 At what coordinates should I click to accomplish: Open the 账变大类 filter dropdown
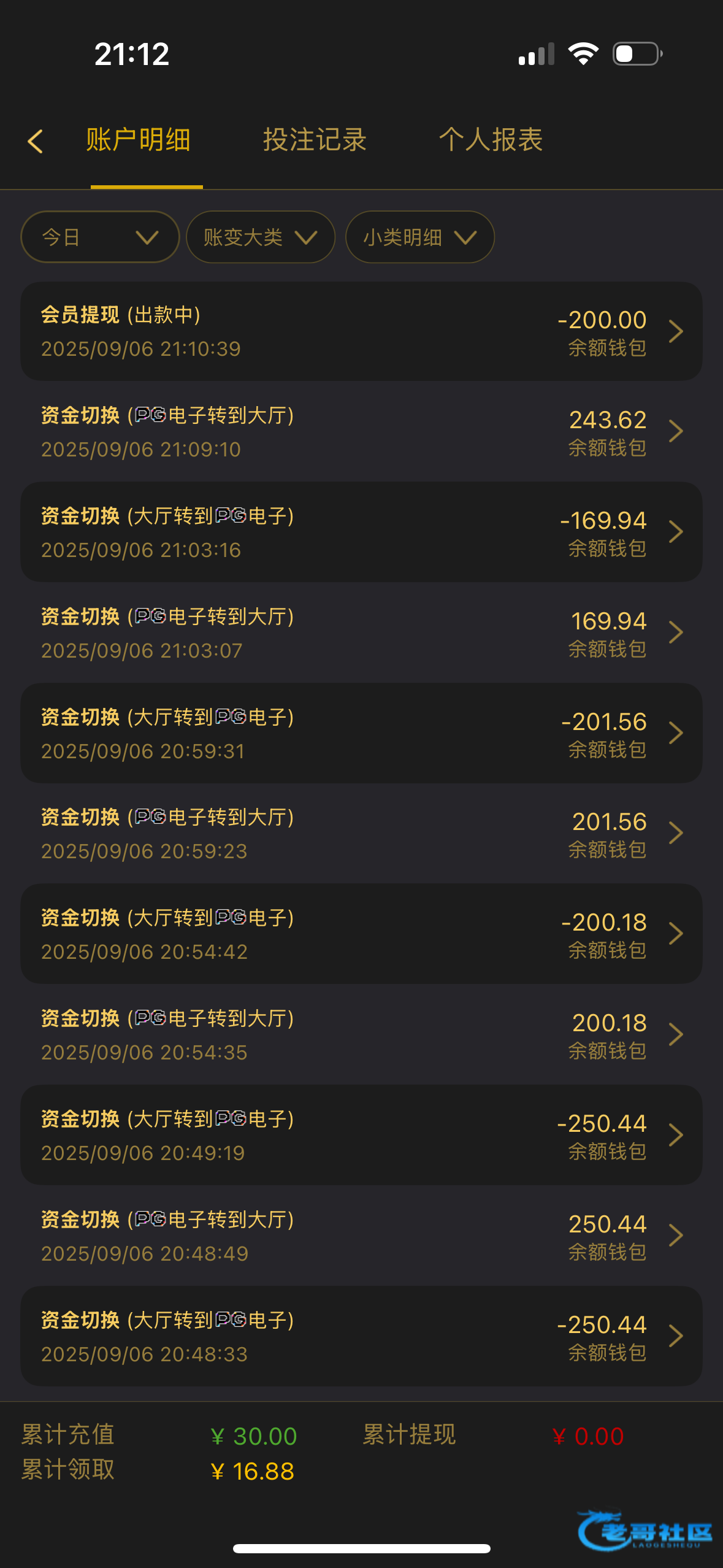click(x=261, y=237)
